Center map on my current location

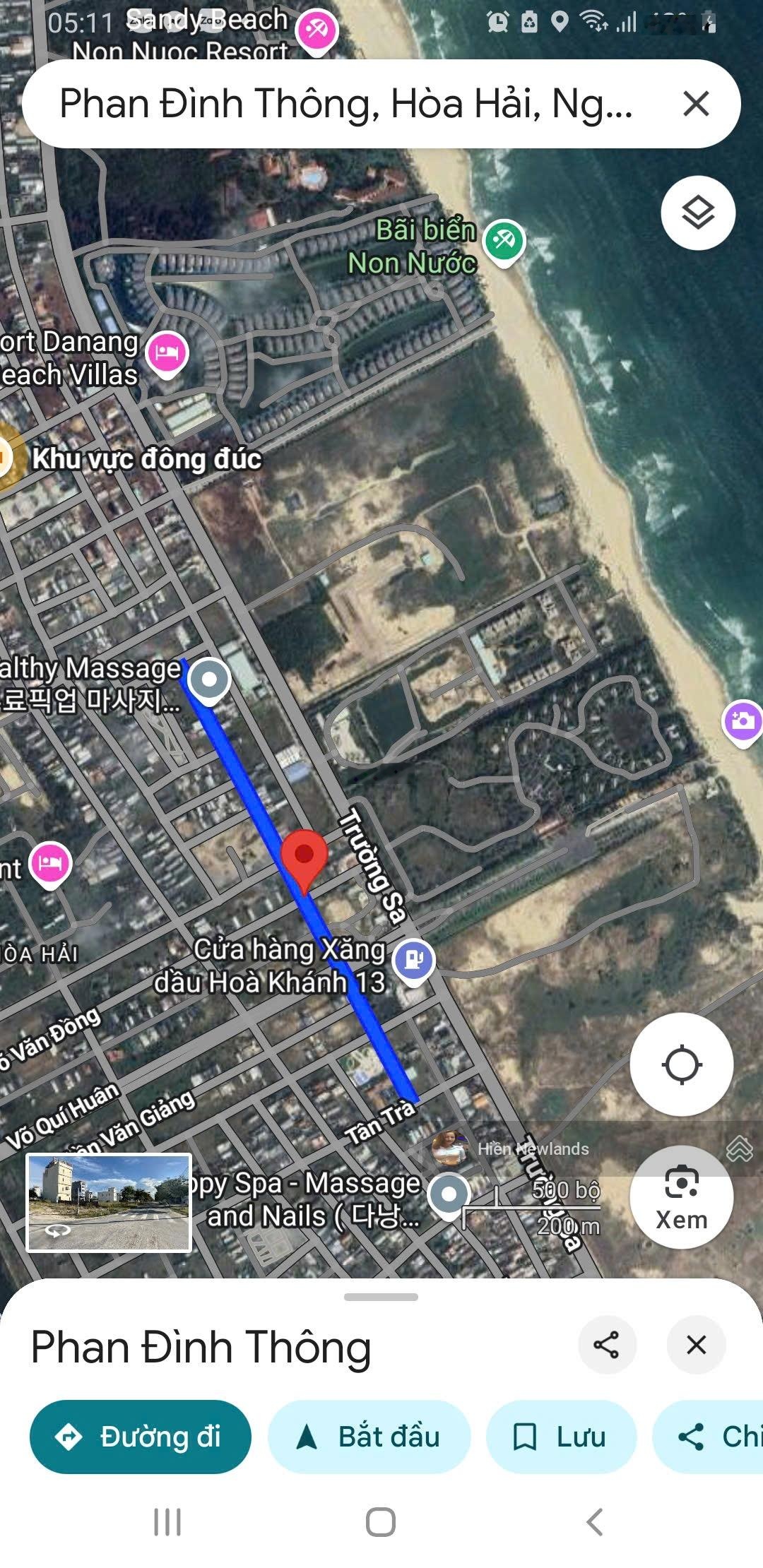point(681,1064)
